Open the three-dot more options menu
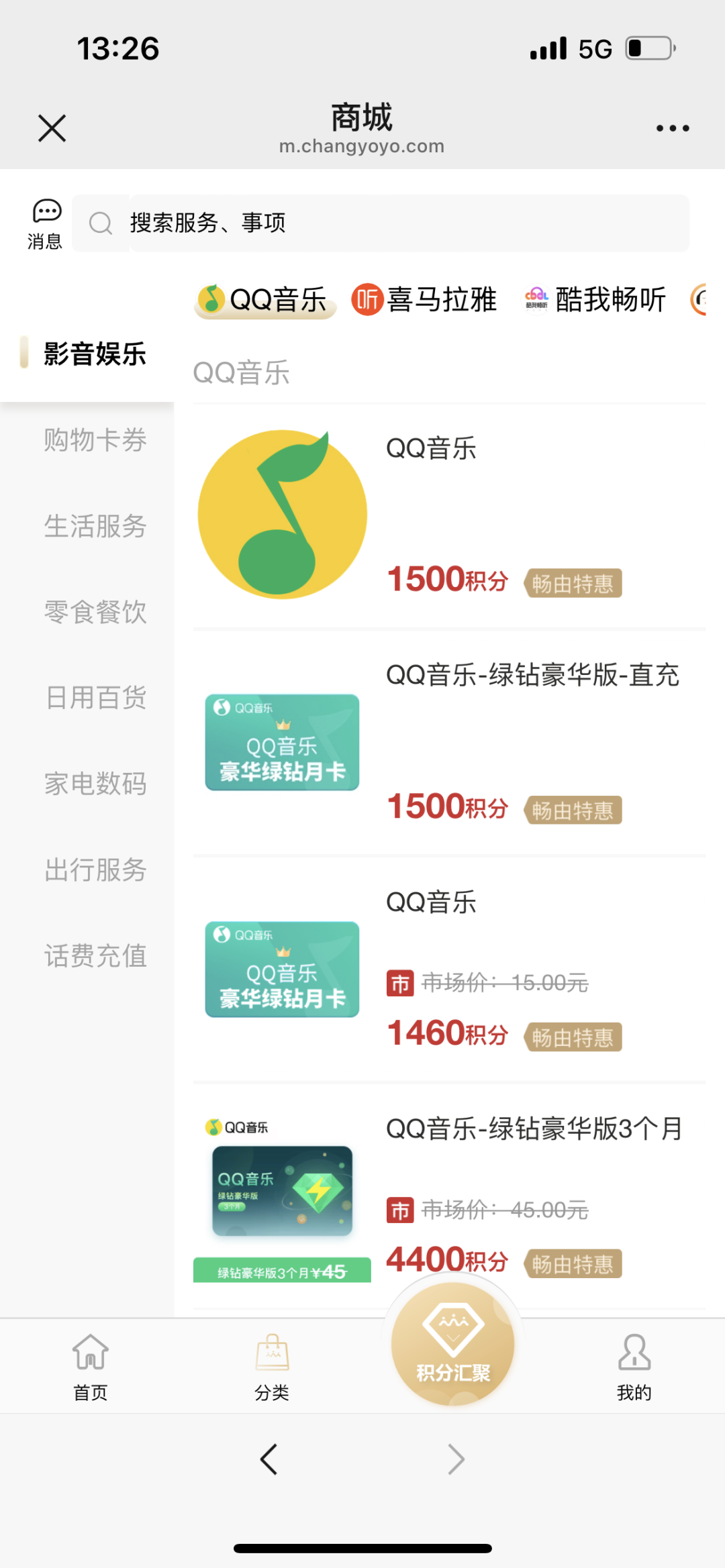The image size is (725, 1568). 673,128
